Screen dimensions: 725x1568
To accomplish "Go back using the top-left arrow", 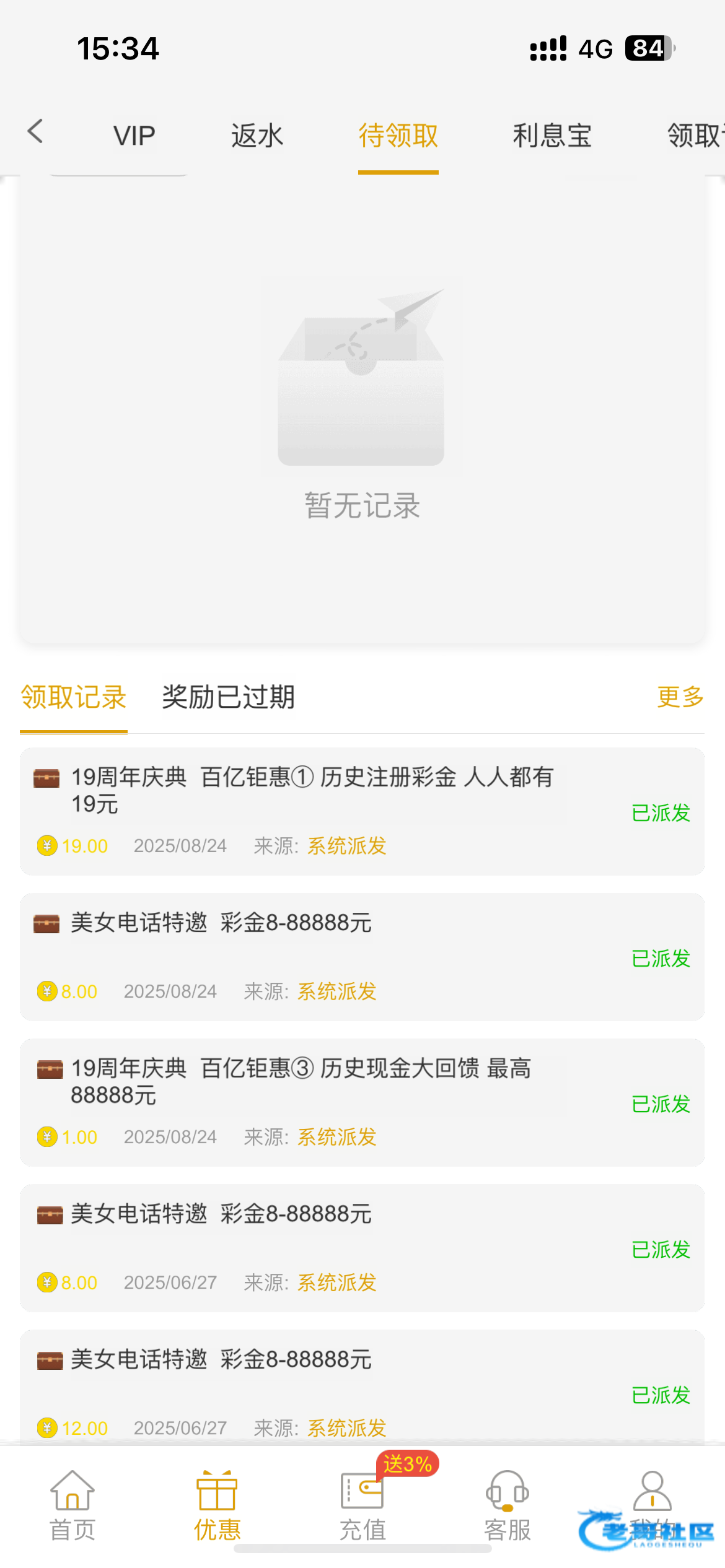I will tap(35, 132).
